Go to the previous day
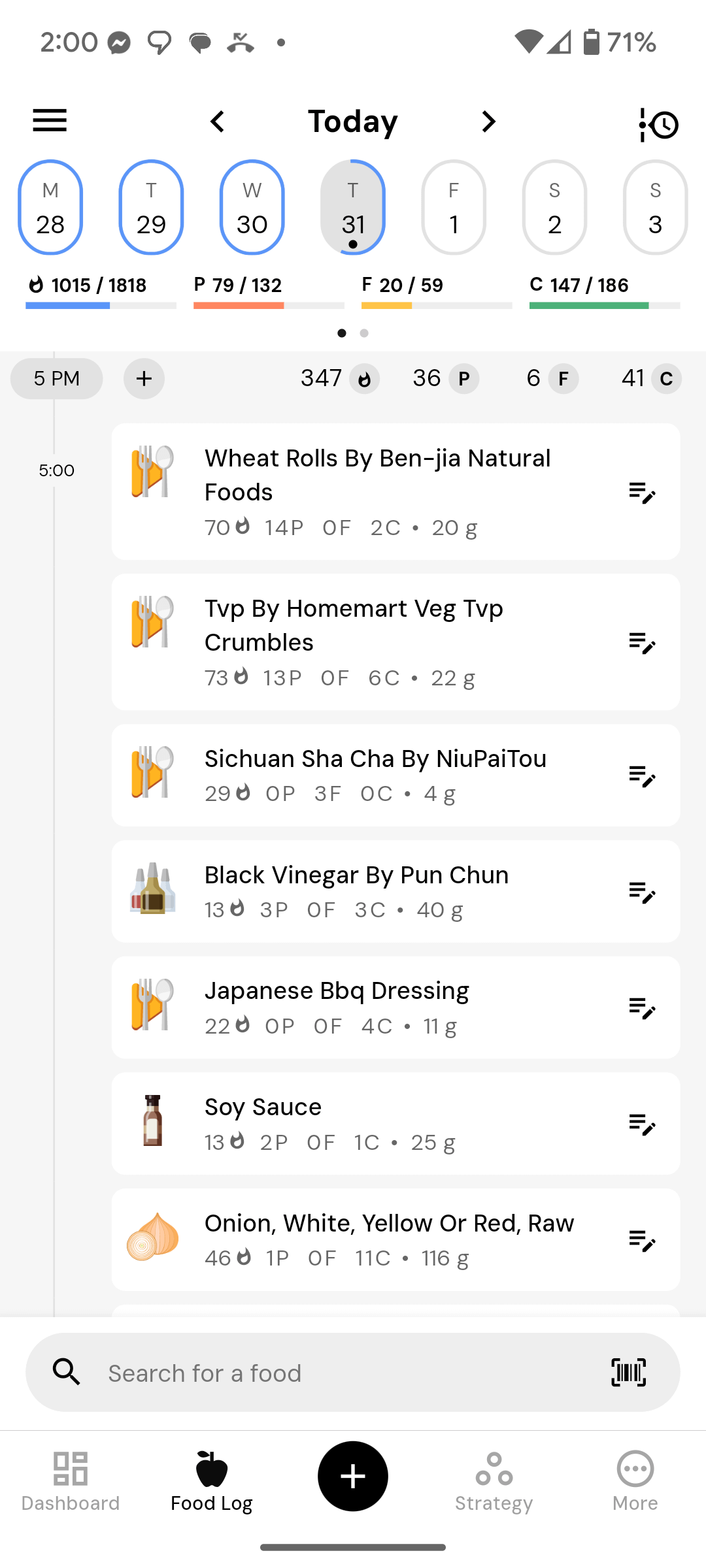The image size is (706, 1568). coord(218,122)
